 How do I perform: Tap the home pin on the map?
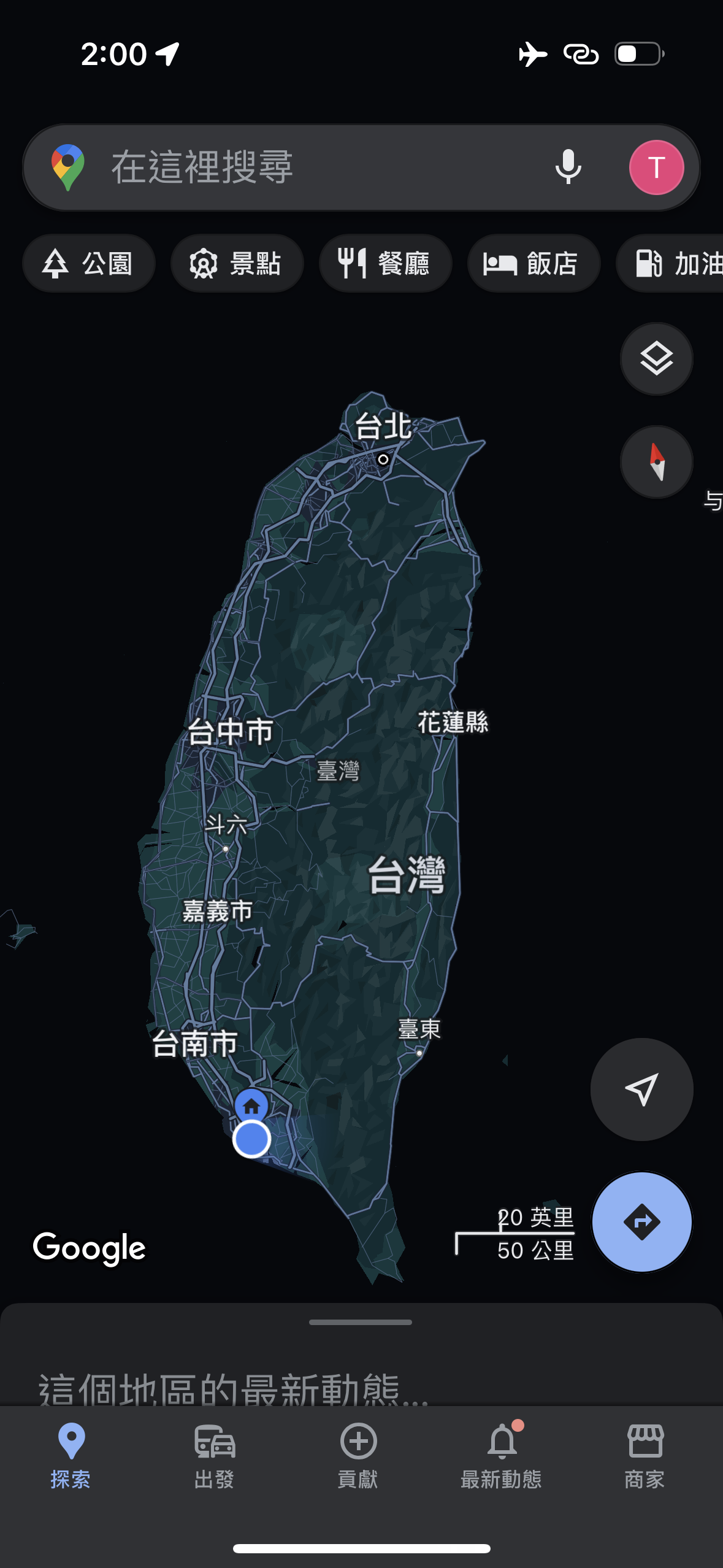coord(251,1105)
